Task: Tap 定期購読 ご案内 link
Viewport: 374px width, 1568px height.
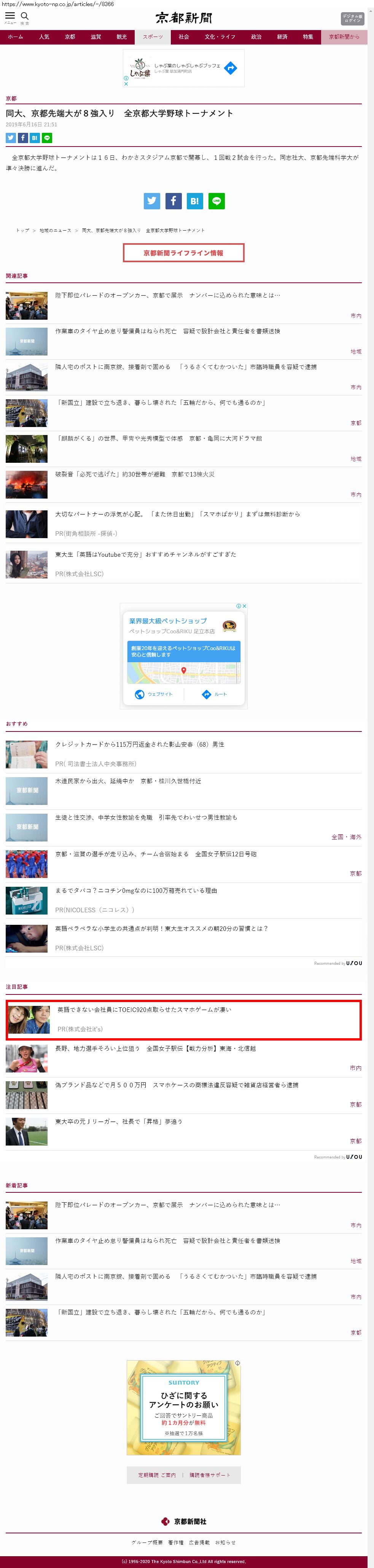Action: coord(157,1475)
